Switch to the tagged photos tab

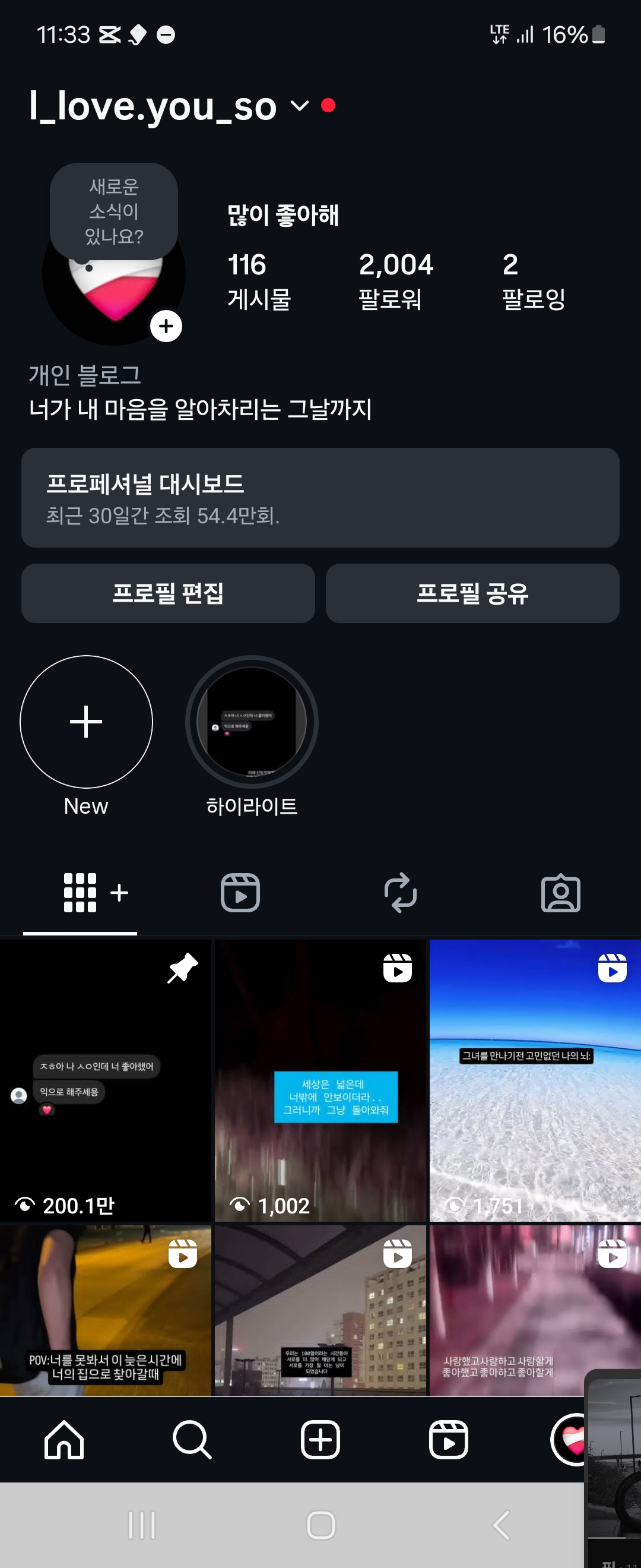tap(560, 893)
